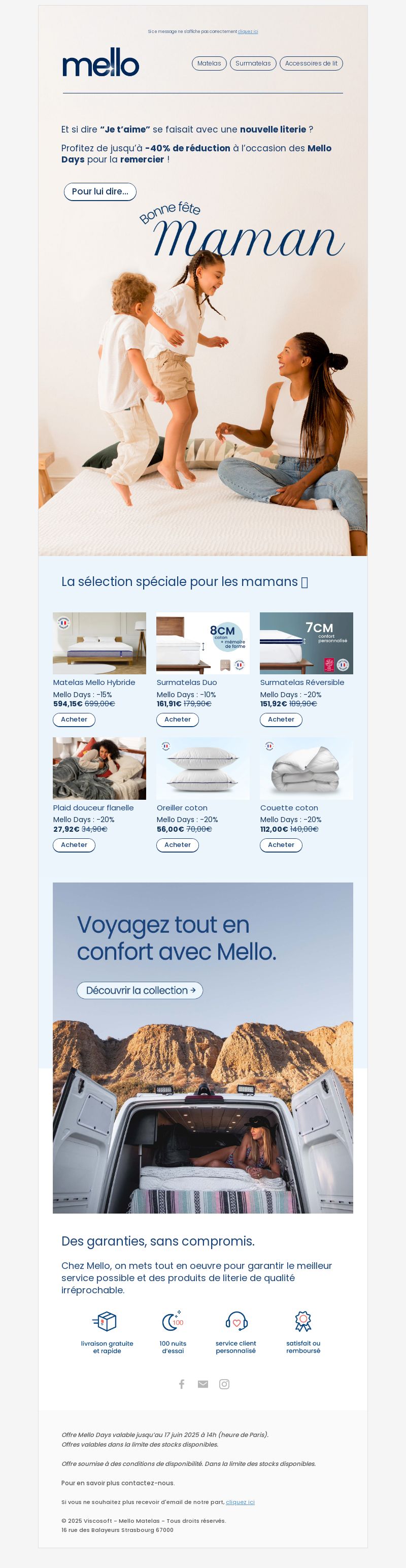Buy the Couette coton
Image resolution: width=406 pixels, height=1568 pixels.
(x=281, y=845)
